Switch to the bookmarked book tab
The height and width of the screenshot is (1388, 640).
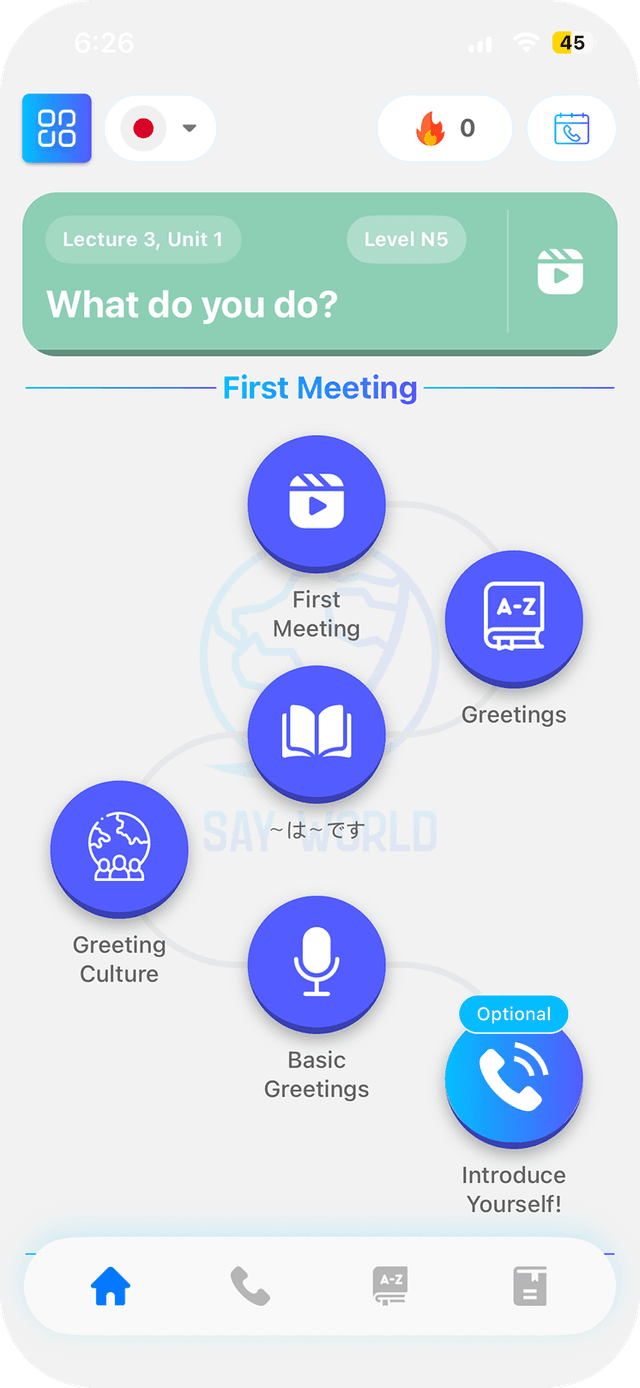[530, 1286]
